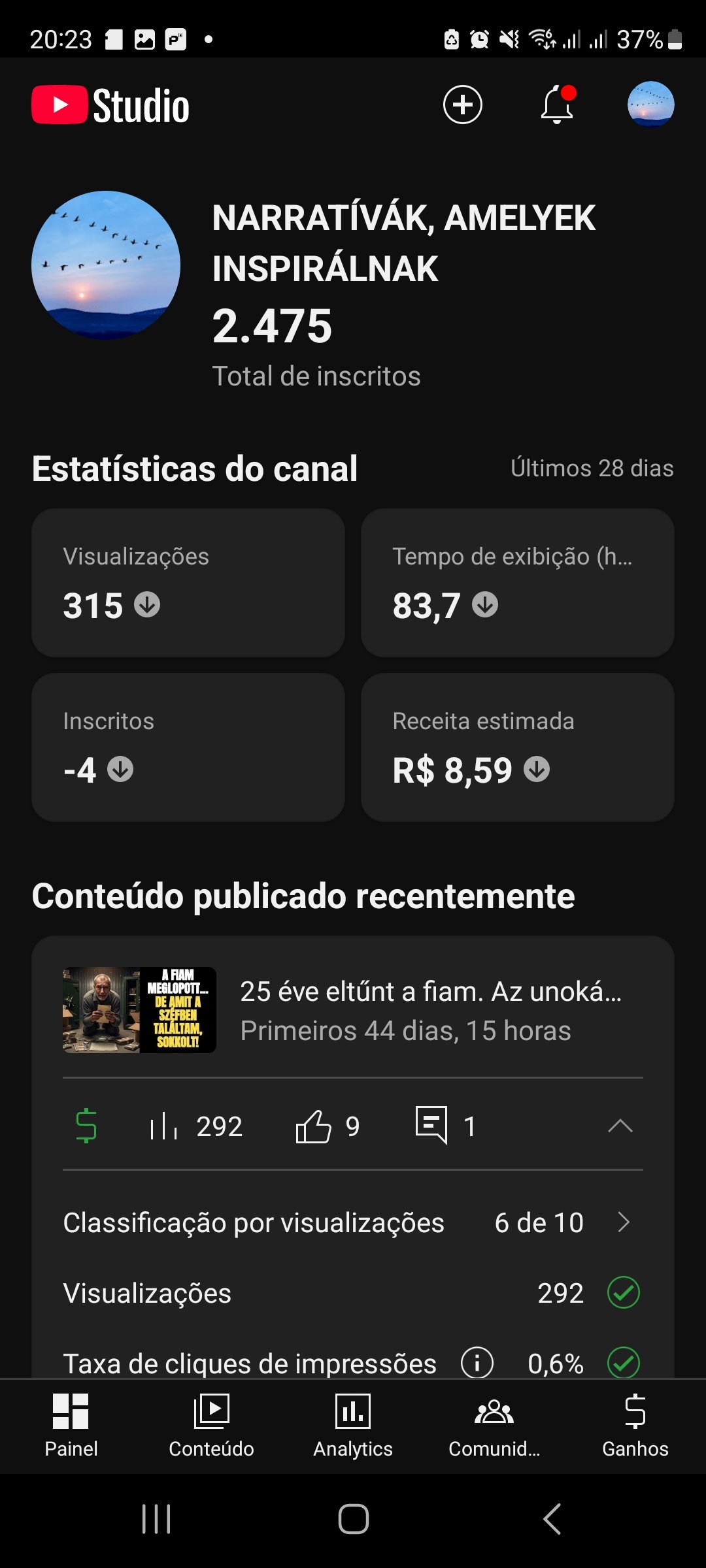Tap the create plus icon
Screen dimensions: 706x1568
[463, 105]
